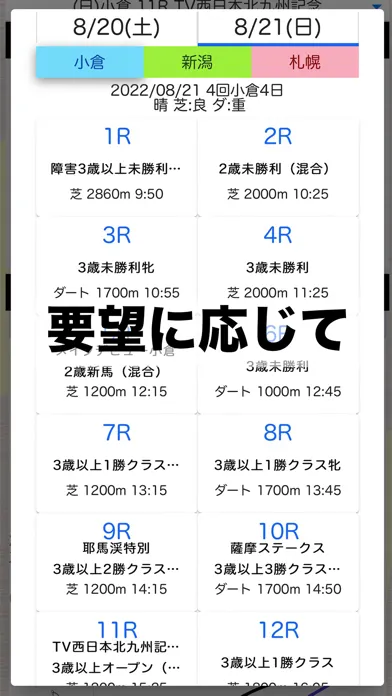Select race 4R 3歳未勝利 芝 2000m
392x696 pixels.
(x=278, y=266)
